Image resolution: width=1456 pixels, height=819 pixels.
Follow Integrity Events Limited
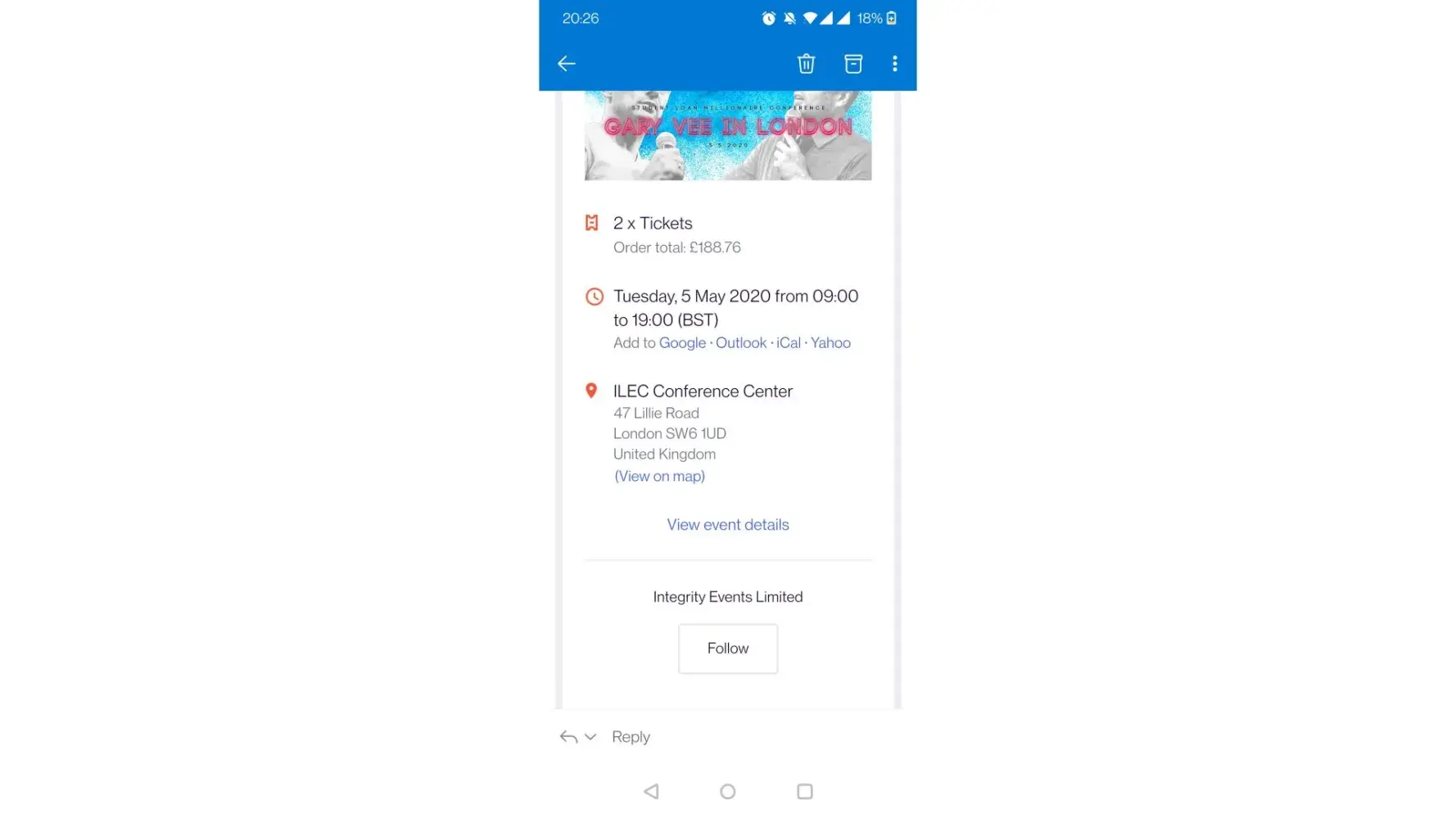(x=727, y=649)
